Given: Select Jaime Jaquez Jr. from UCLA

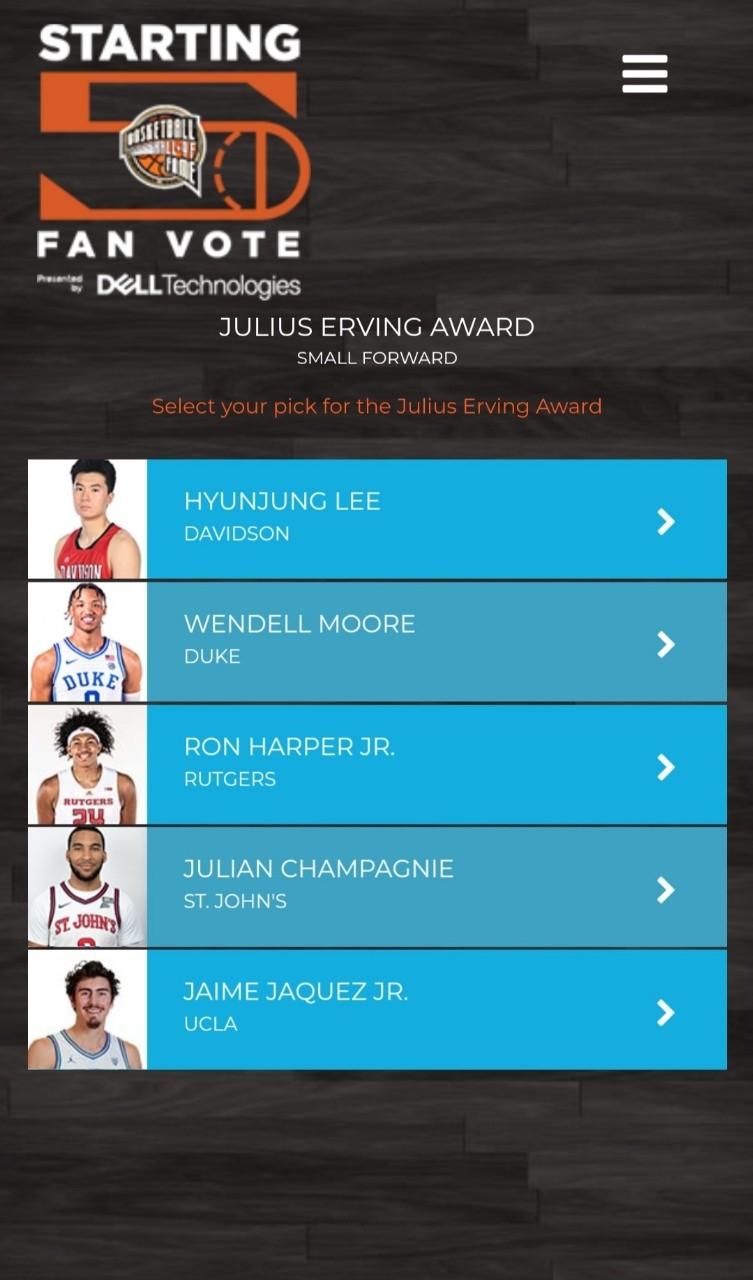Looking at the screenshot, I should pos(377,1010).
